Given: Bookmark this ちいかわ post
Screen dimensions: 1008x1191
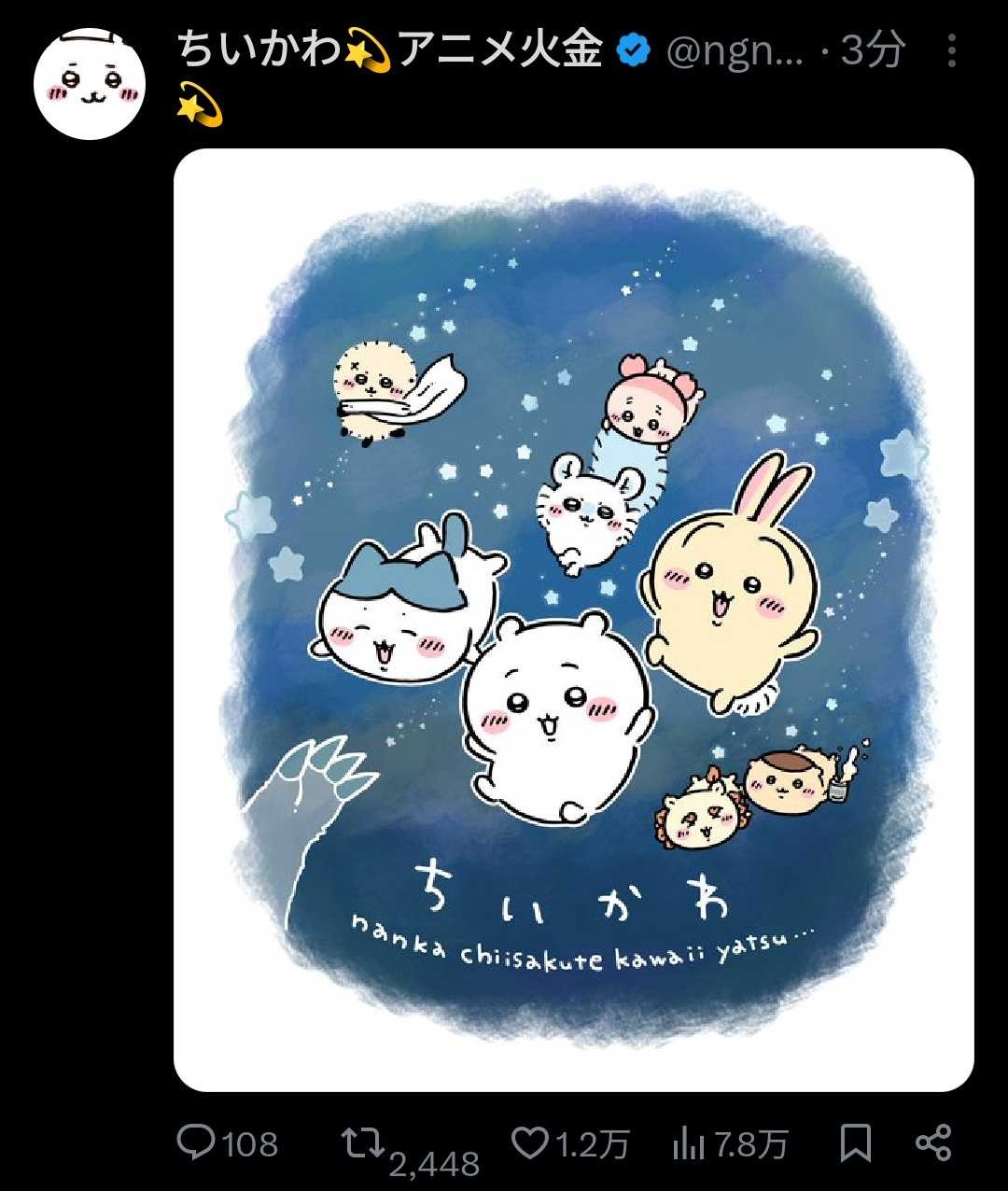Looking at the screenshot, I should pos(855,1142).
